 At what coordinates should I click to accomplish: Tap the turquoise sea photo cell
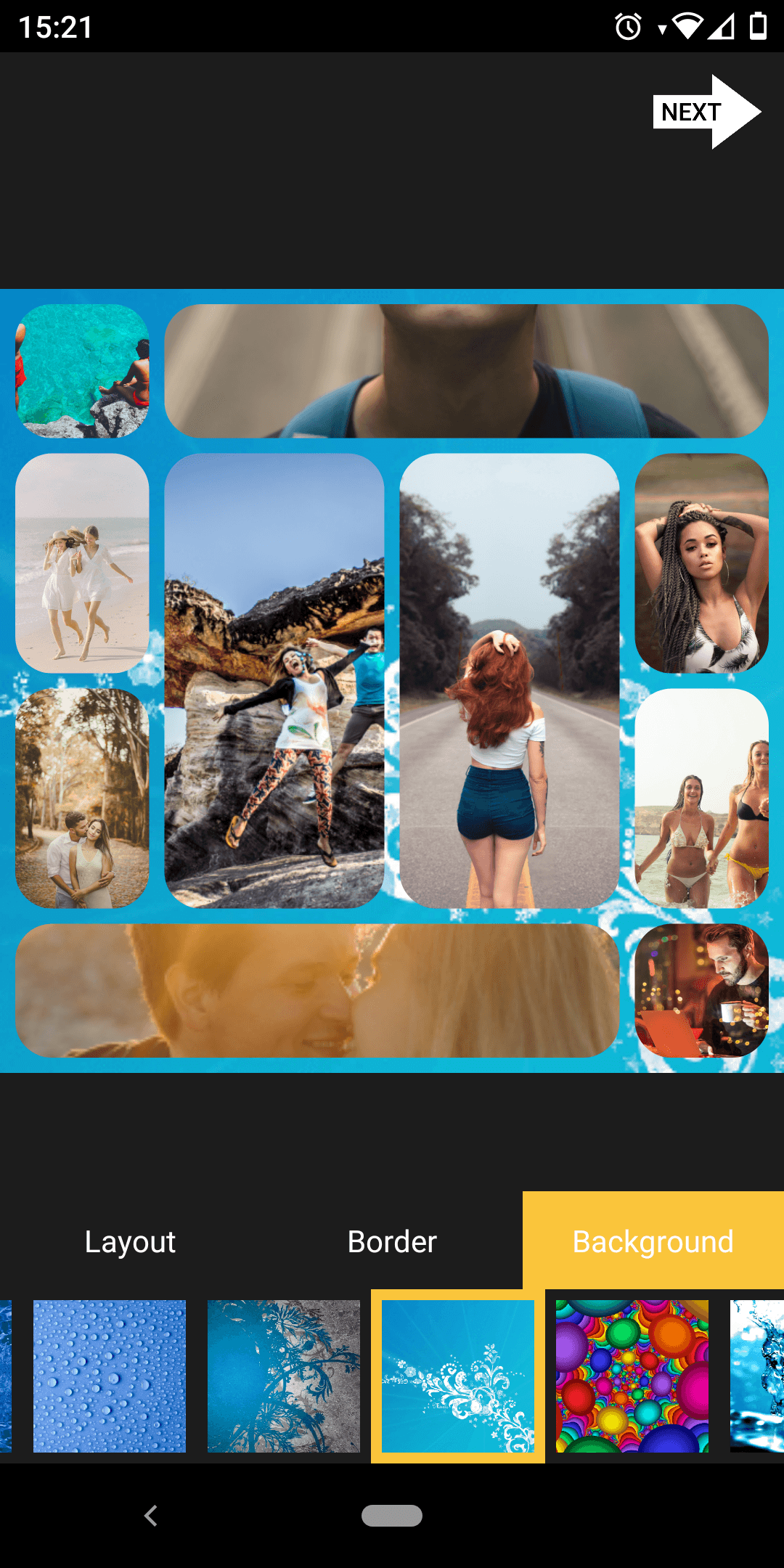click(x=82, y=371)
